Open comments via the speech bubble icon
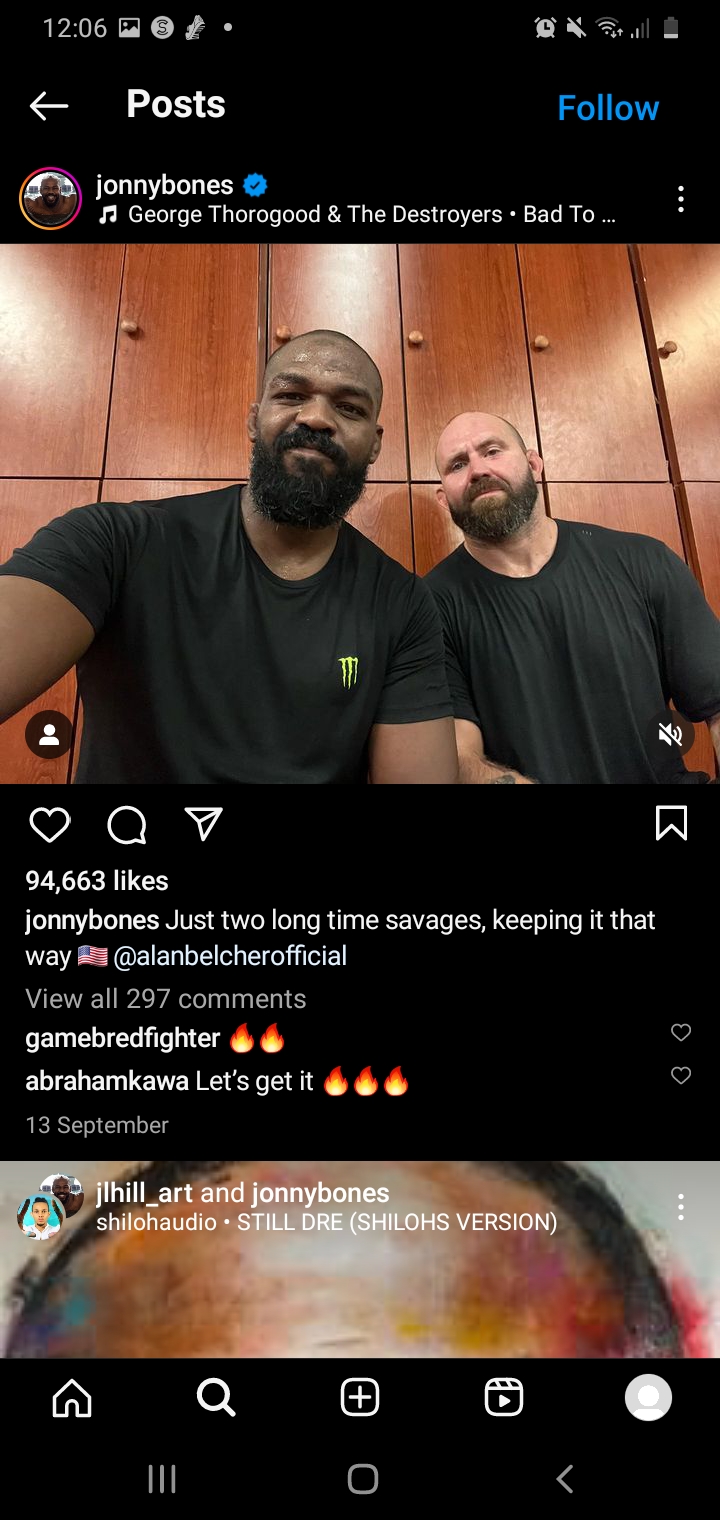Screen dimensions: 720x1520 pos(127,825)
